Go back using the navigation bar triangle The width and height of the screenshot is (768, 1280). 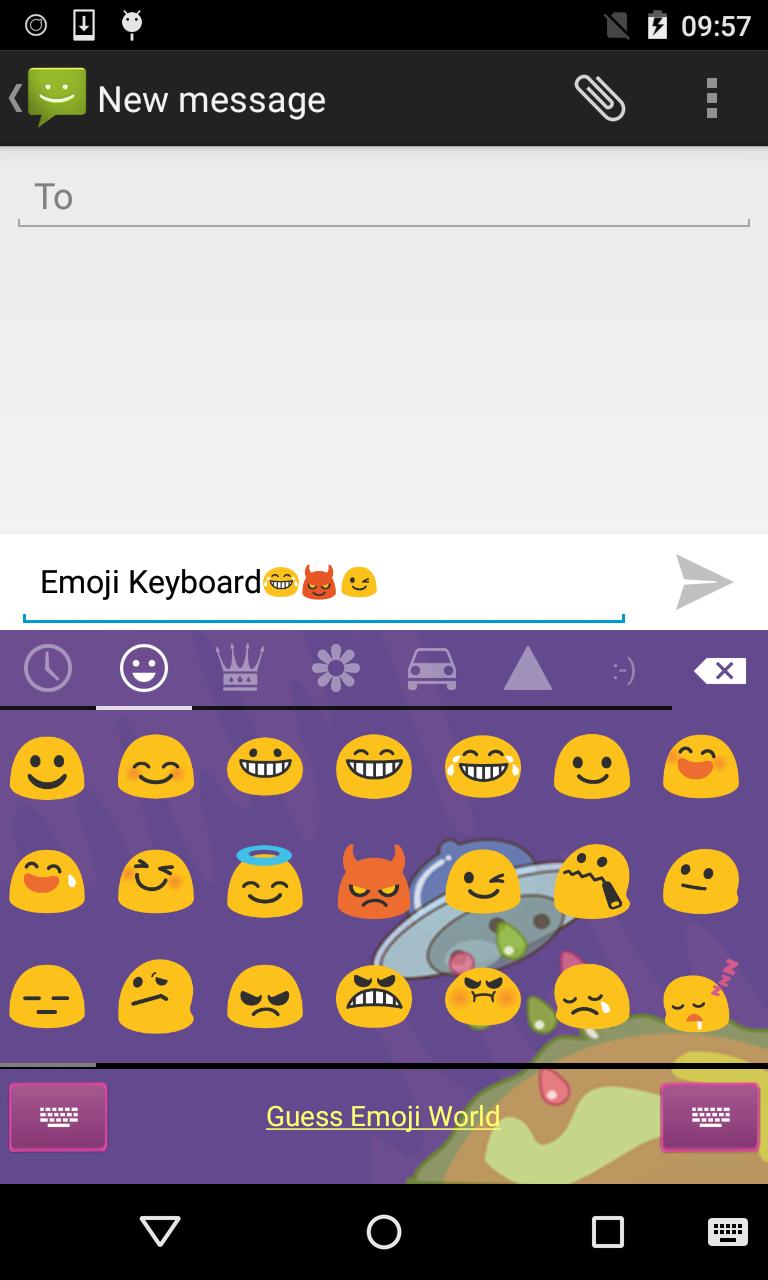pos(157,1232)
